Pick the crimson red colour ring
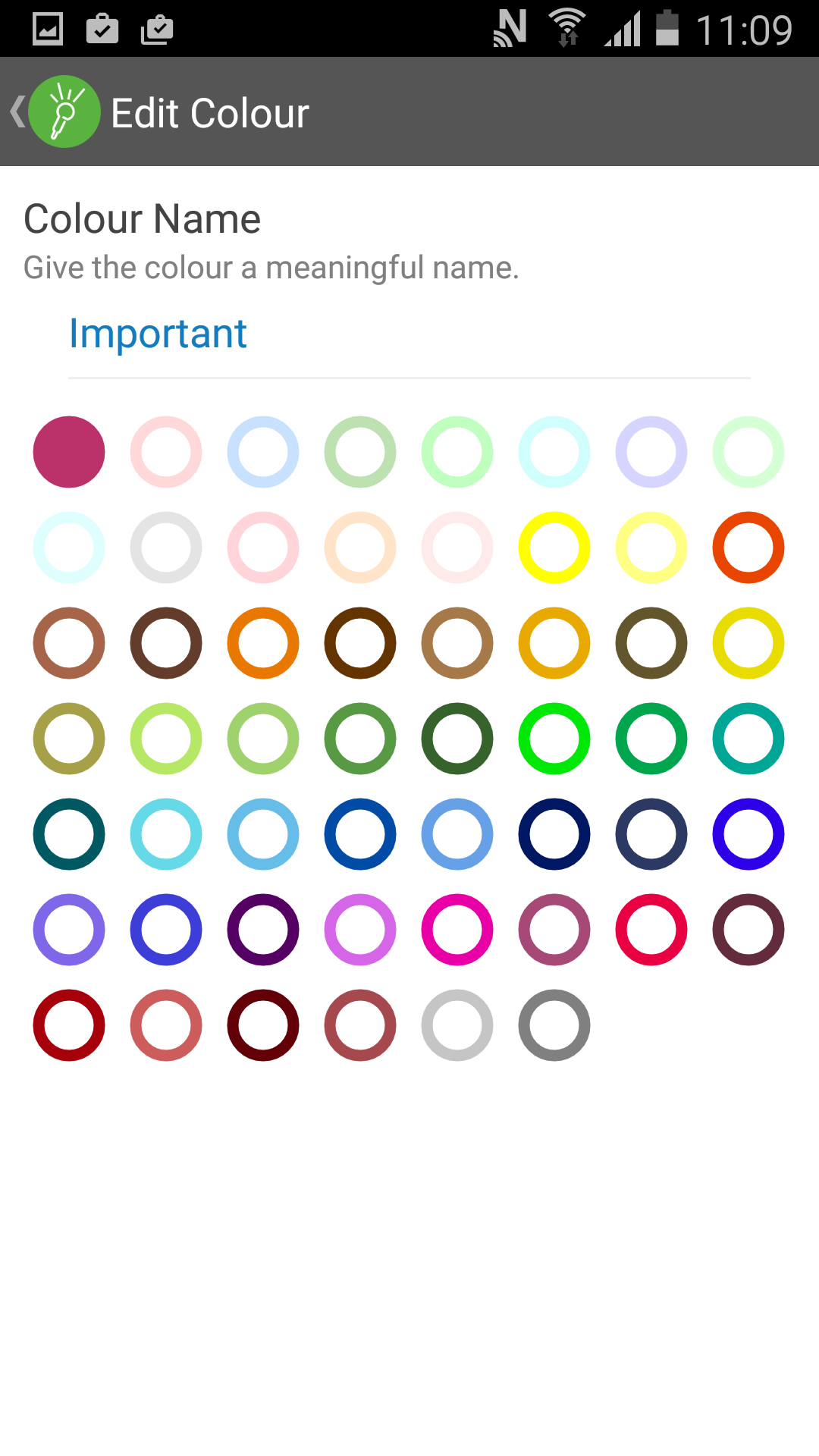The height and width of the screenshot is (1456, 819). tap(651, 930)
